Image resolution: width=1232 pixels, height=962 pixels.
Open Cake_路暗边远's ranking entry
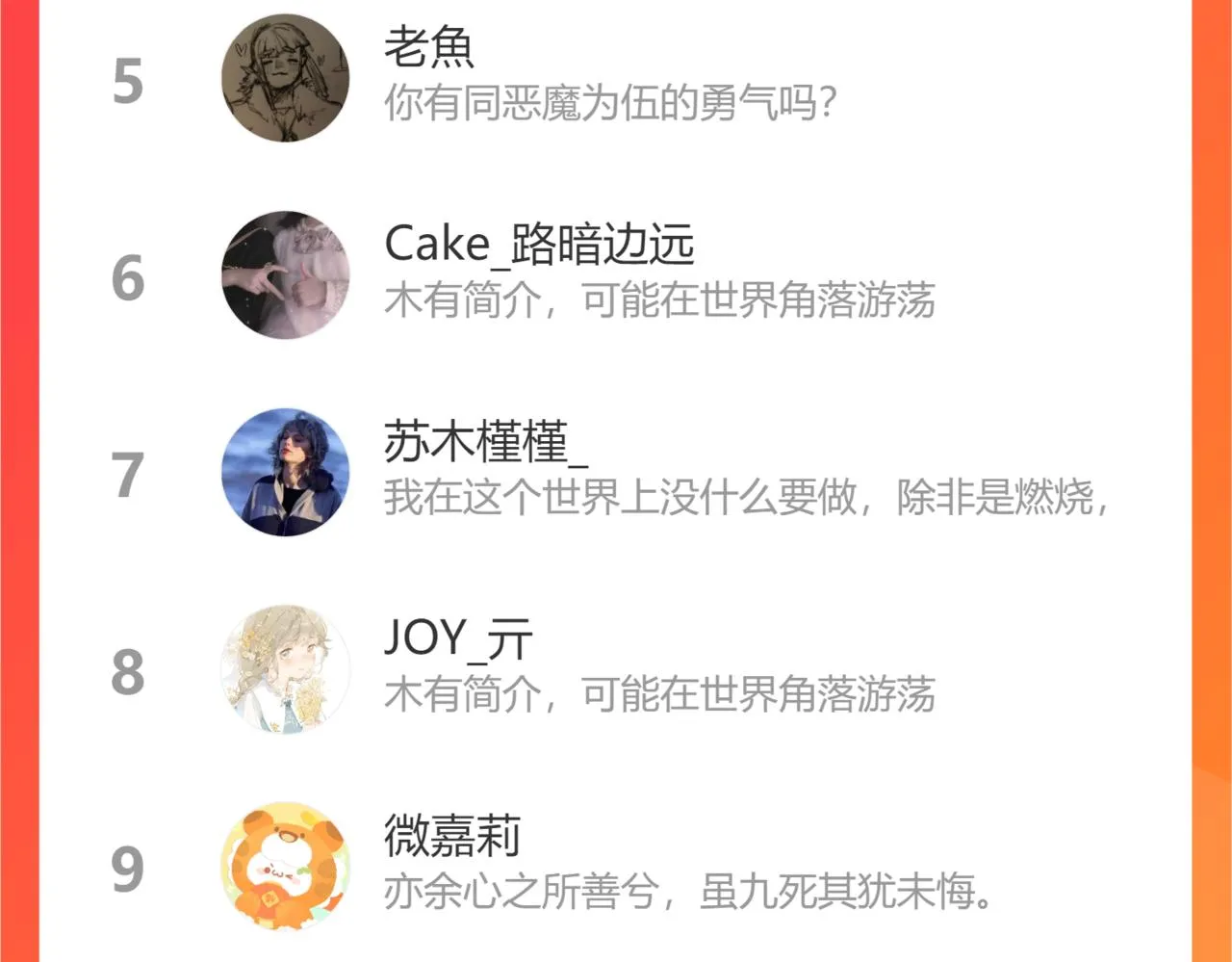[x=615, y=275]
